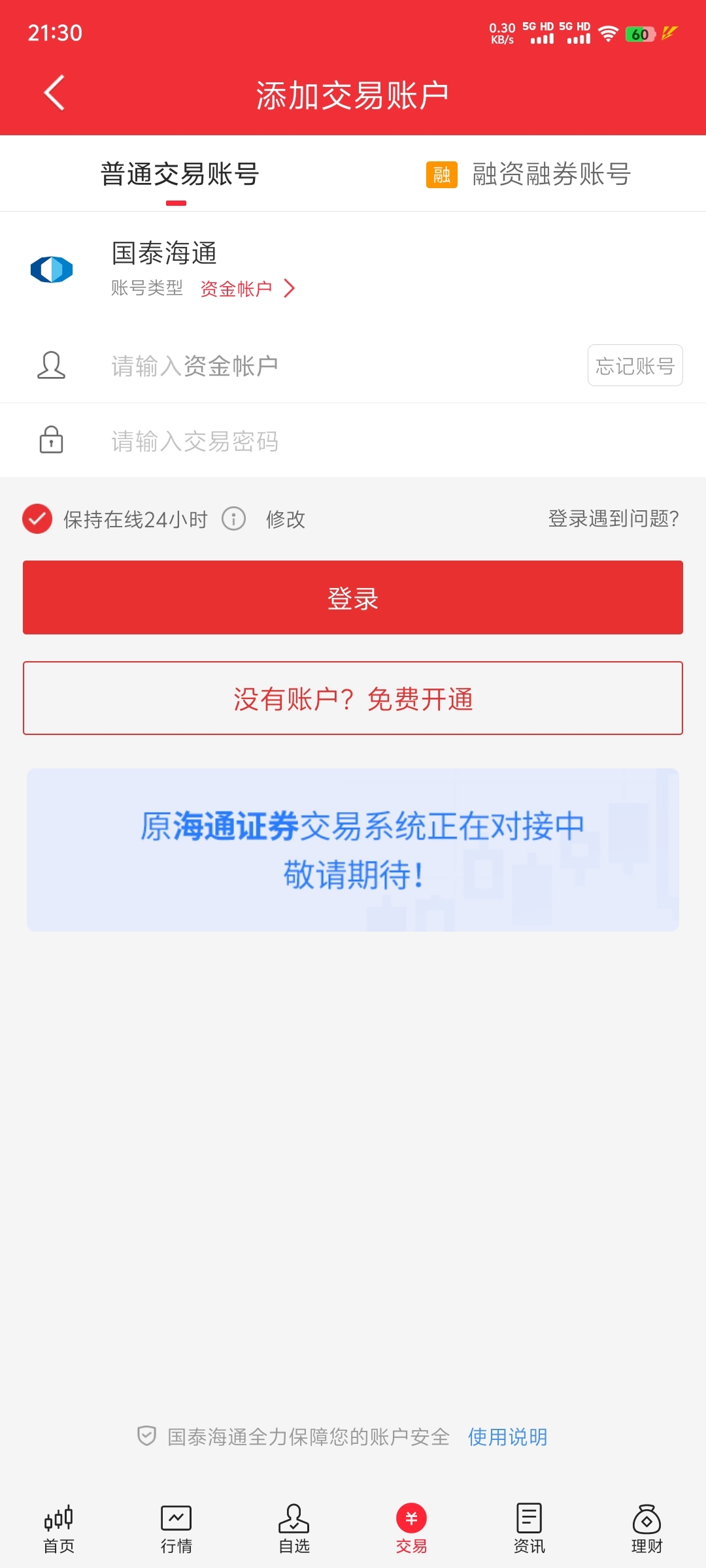Tap the info circle beside 保持在线24小时

pos(233,519)
